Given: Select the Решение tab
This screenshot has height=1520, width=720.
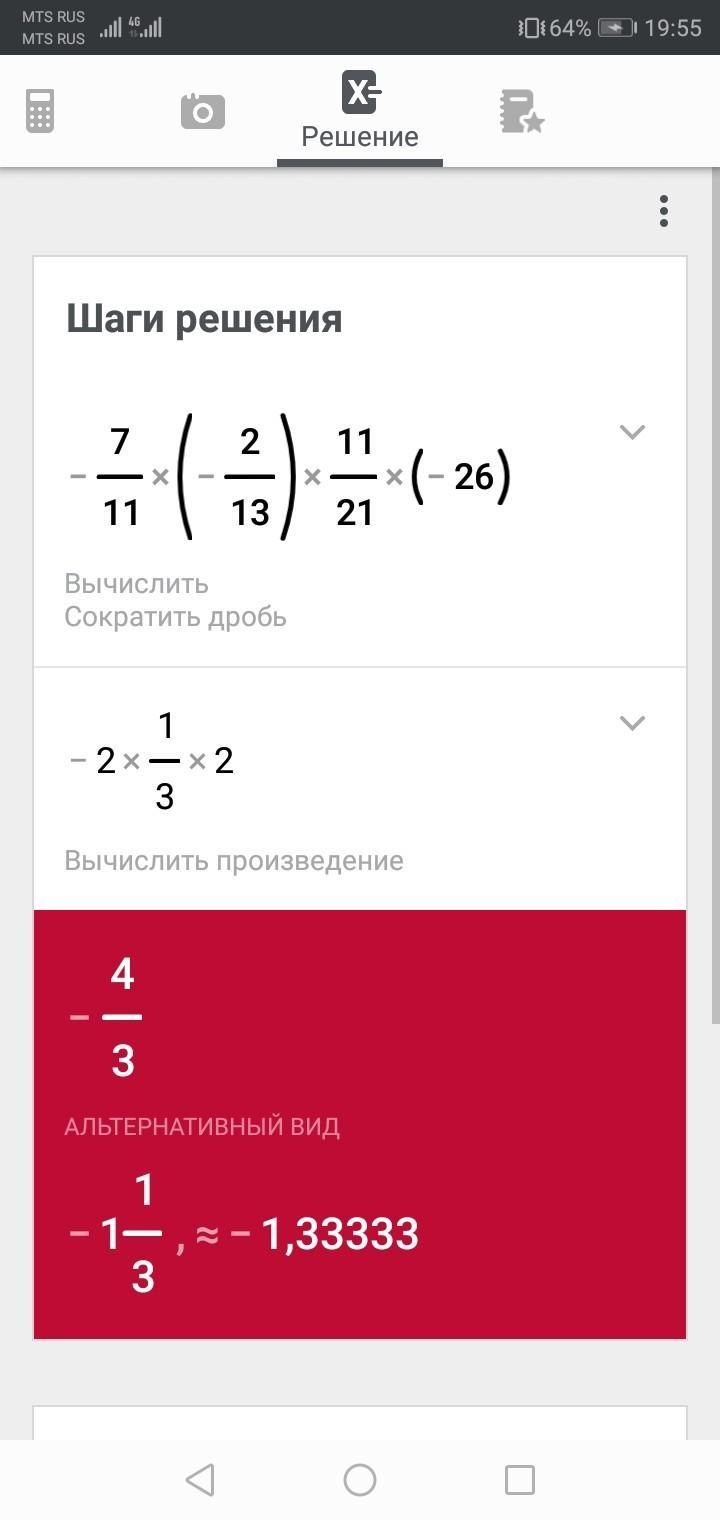Looking at the screenshot, I should pos(360,112).
